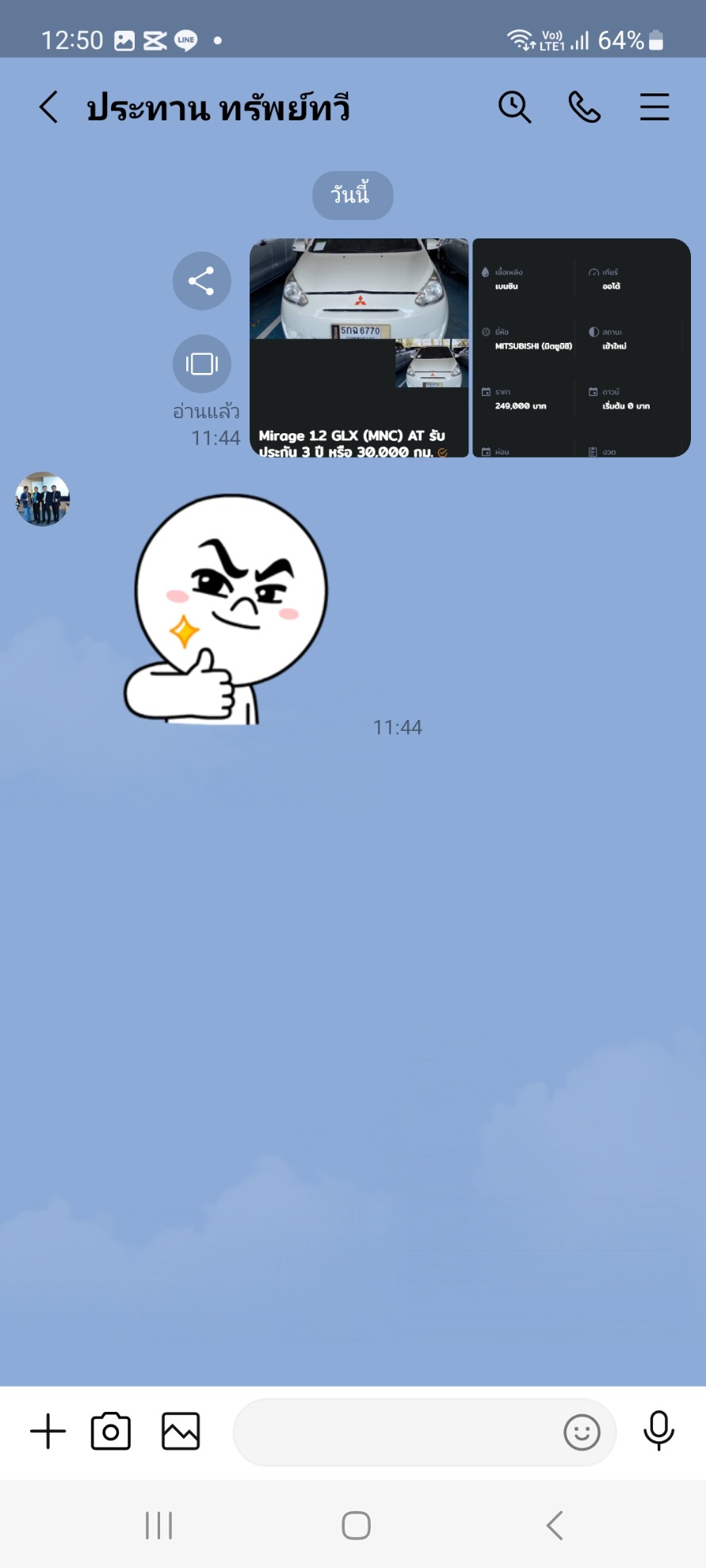
Task: Tap the thumbs-up moon sticker
Action: click(226, 610)
